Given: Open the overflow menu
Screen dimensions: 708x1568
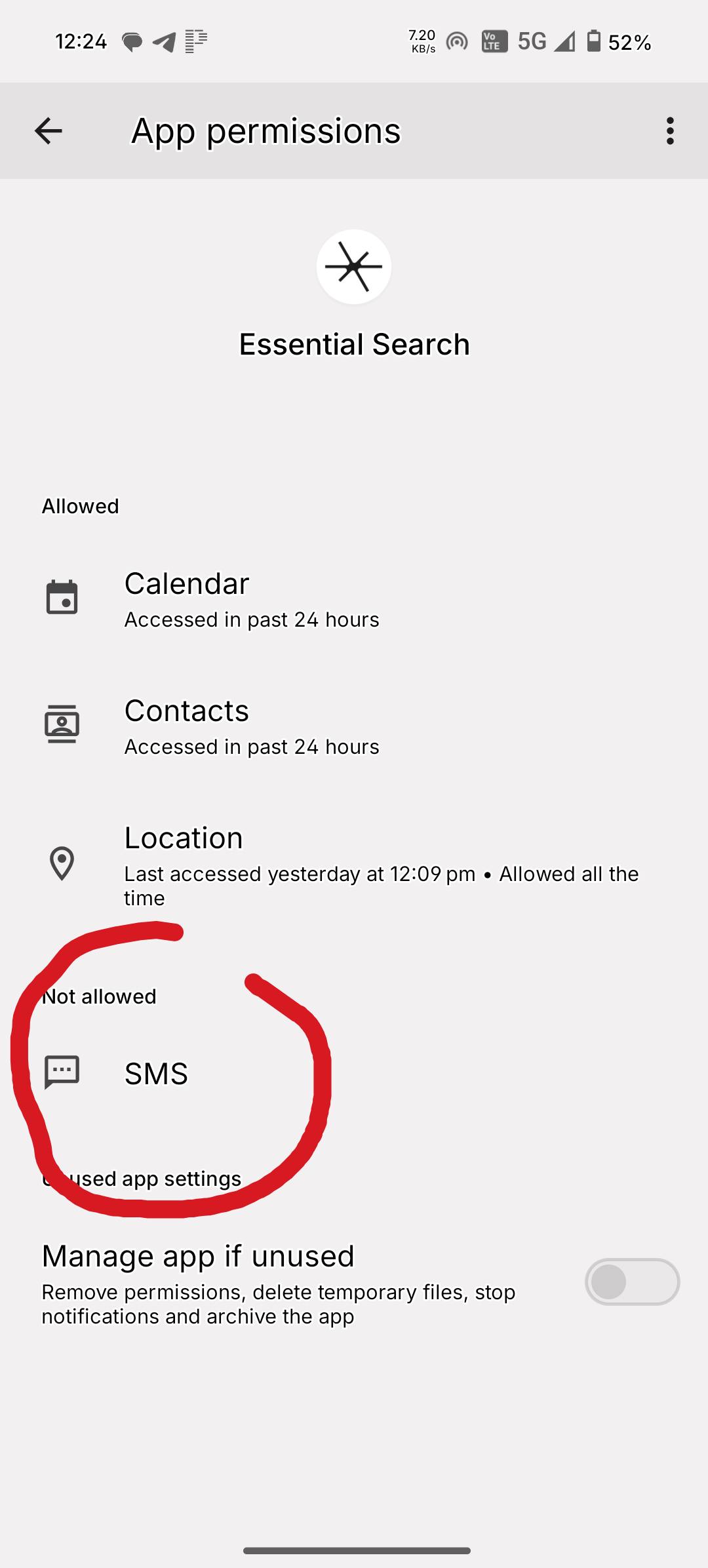Looking at the screenshot, I should 669,131.
